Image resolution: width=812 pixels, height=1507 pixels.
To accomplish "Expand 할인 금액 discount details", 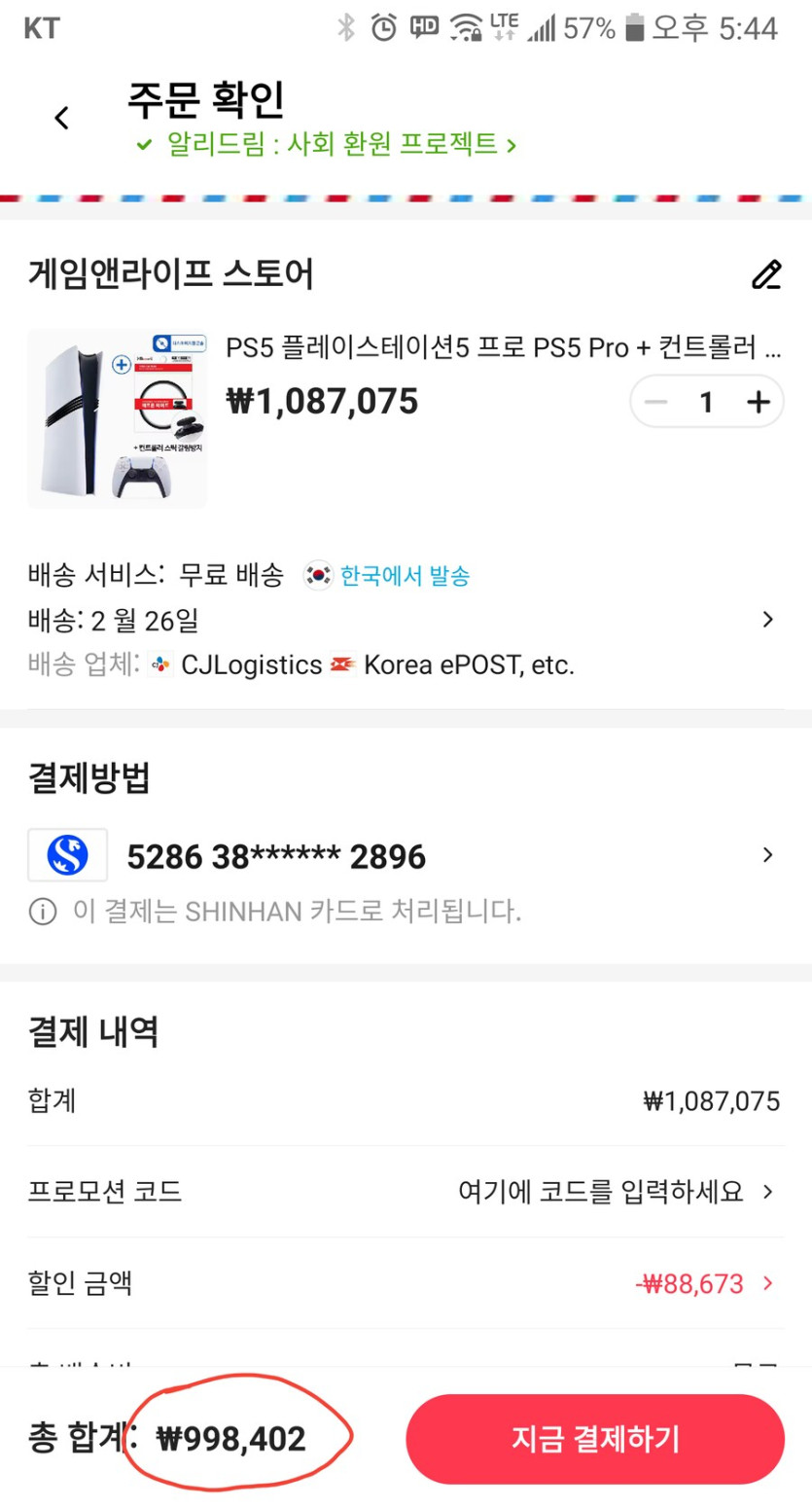I will coord(705,1283).
